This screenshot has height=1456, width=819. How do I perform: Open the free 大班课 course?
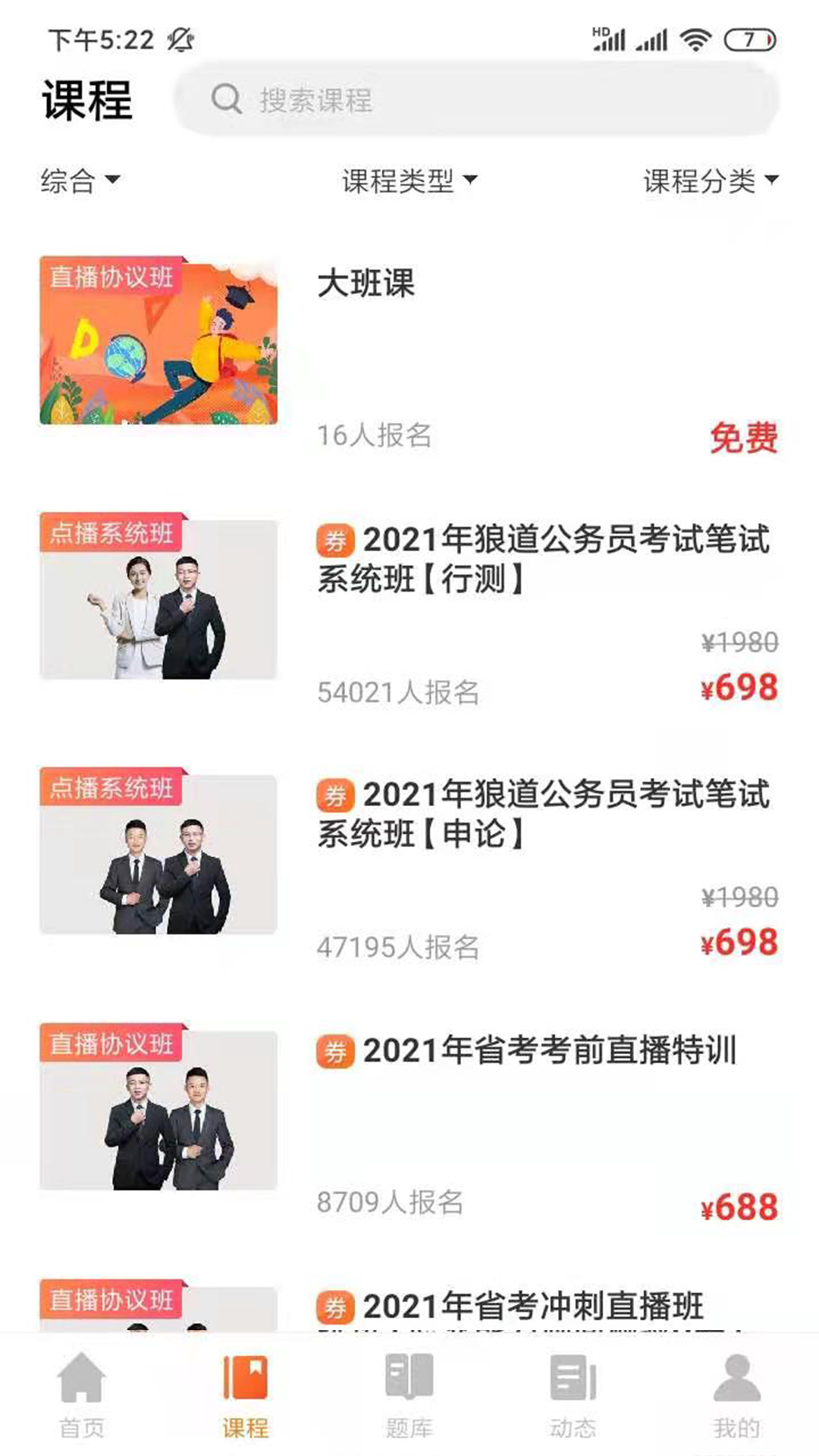click(x=409, y=349)
